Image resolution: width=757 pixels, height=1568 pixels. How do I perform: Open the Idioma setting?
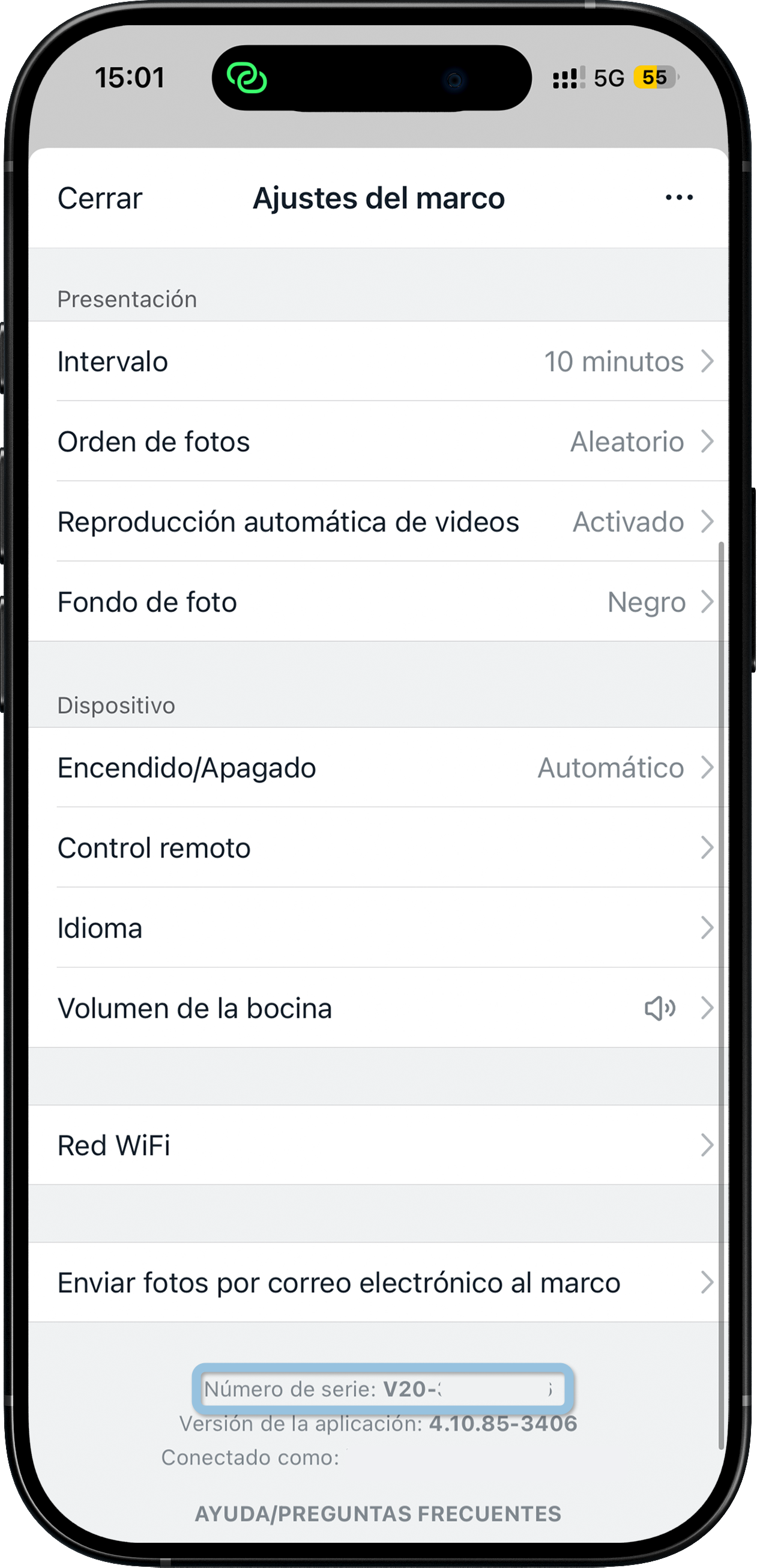coord(377,928)
